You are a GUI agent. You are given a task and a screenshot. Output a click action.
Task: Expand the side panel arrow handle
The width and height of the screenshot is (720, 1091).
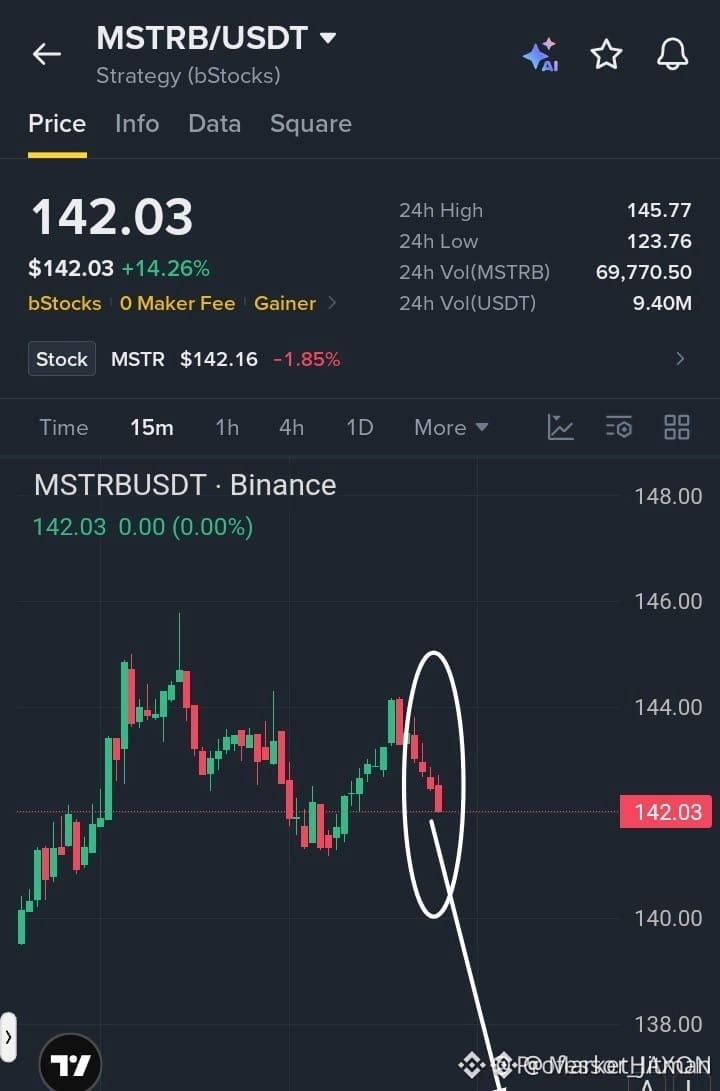[x=8, y=1037]
